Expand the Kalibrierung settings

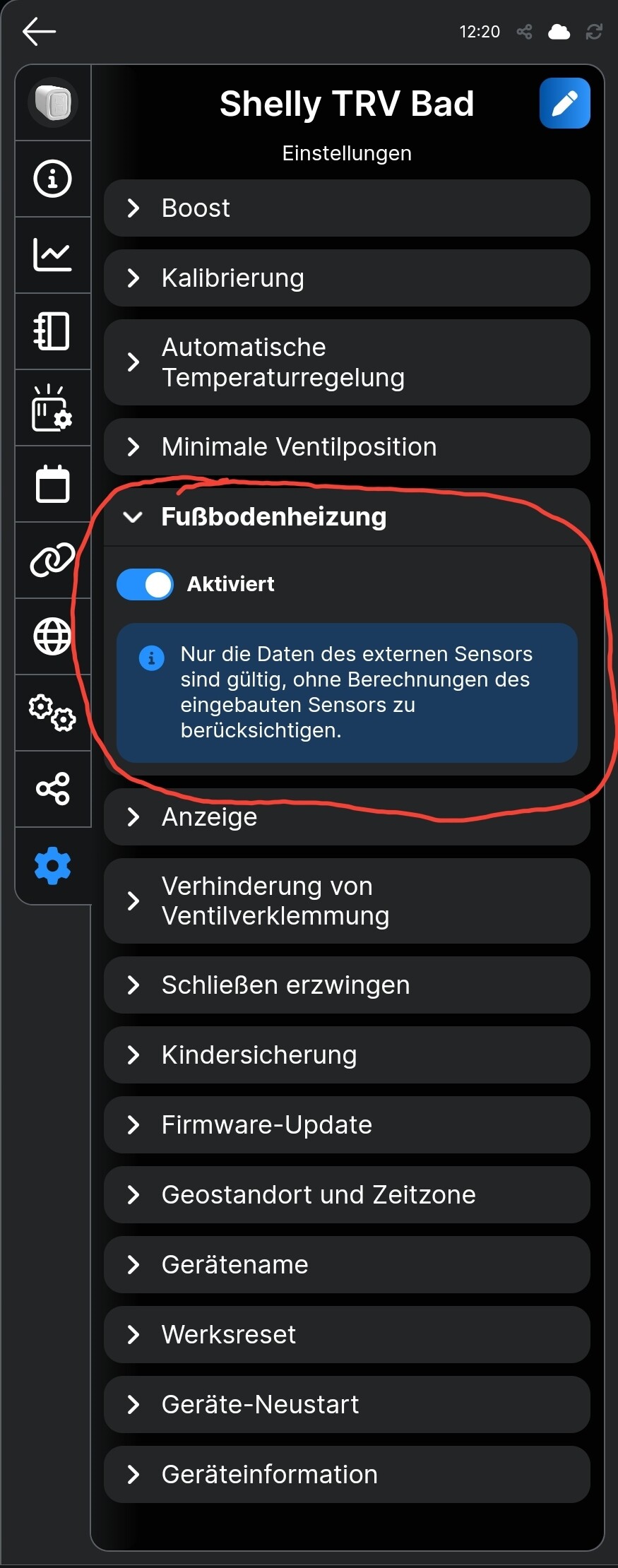coord(346,278)
